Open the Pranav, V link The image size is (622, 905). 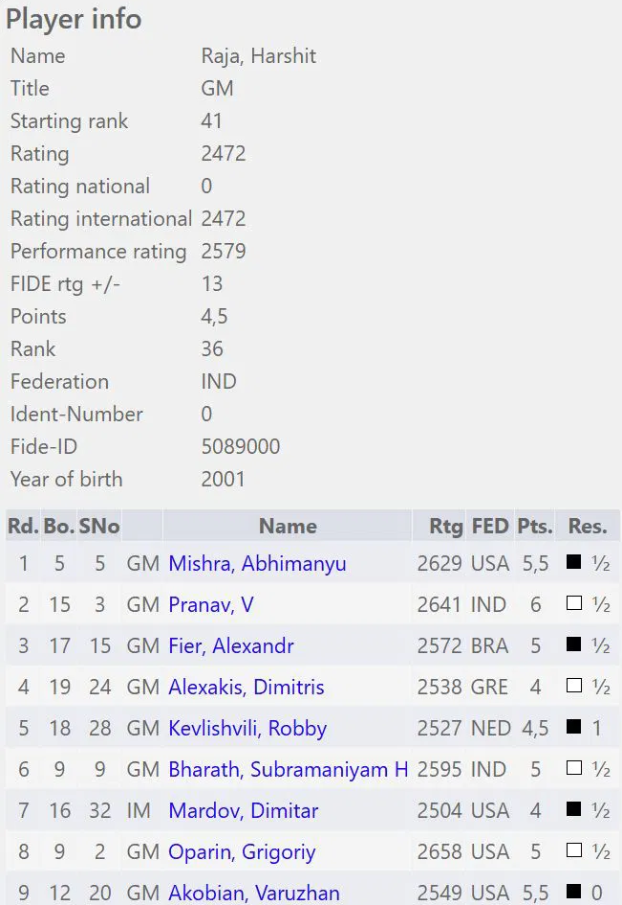[214, 605]
